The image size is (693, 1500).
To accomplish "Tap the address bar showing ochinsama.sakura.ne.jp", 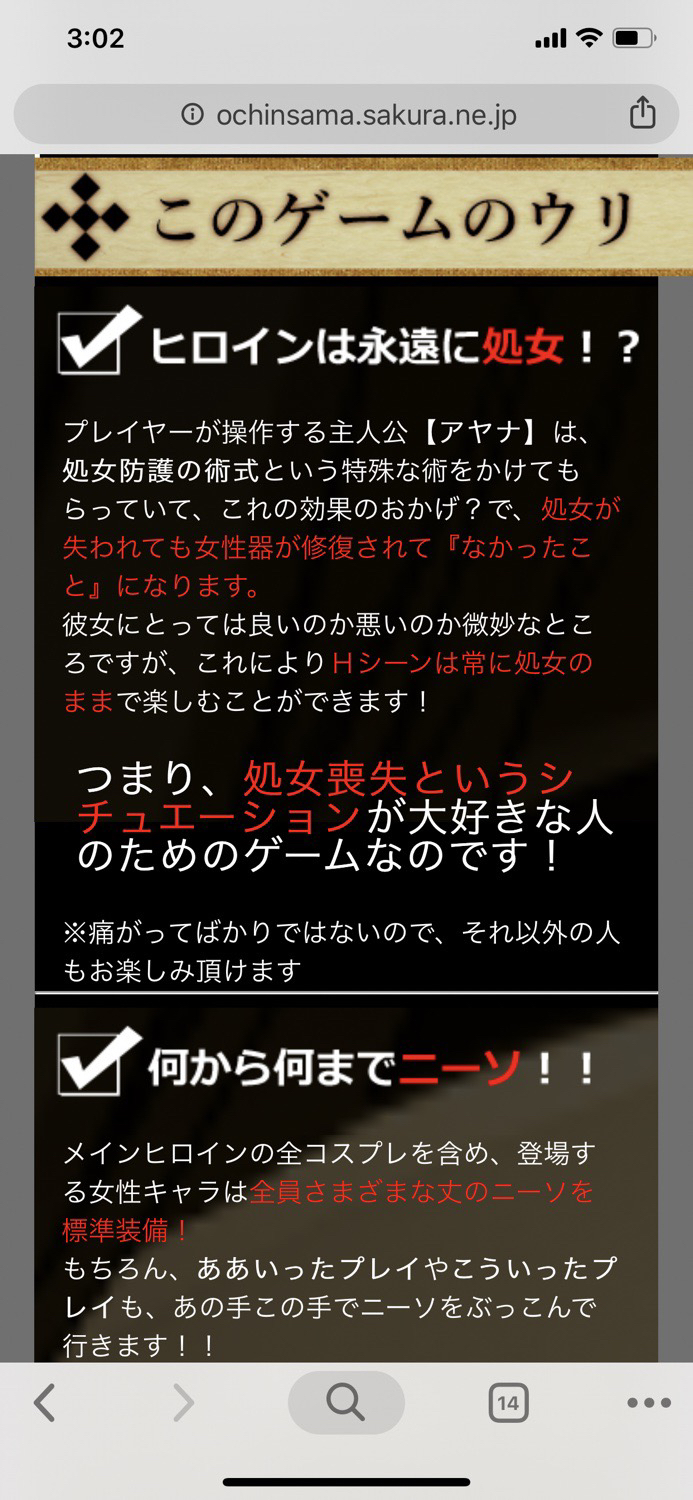I will click(346, 114).
